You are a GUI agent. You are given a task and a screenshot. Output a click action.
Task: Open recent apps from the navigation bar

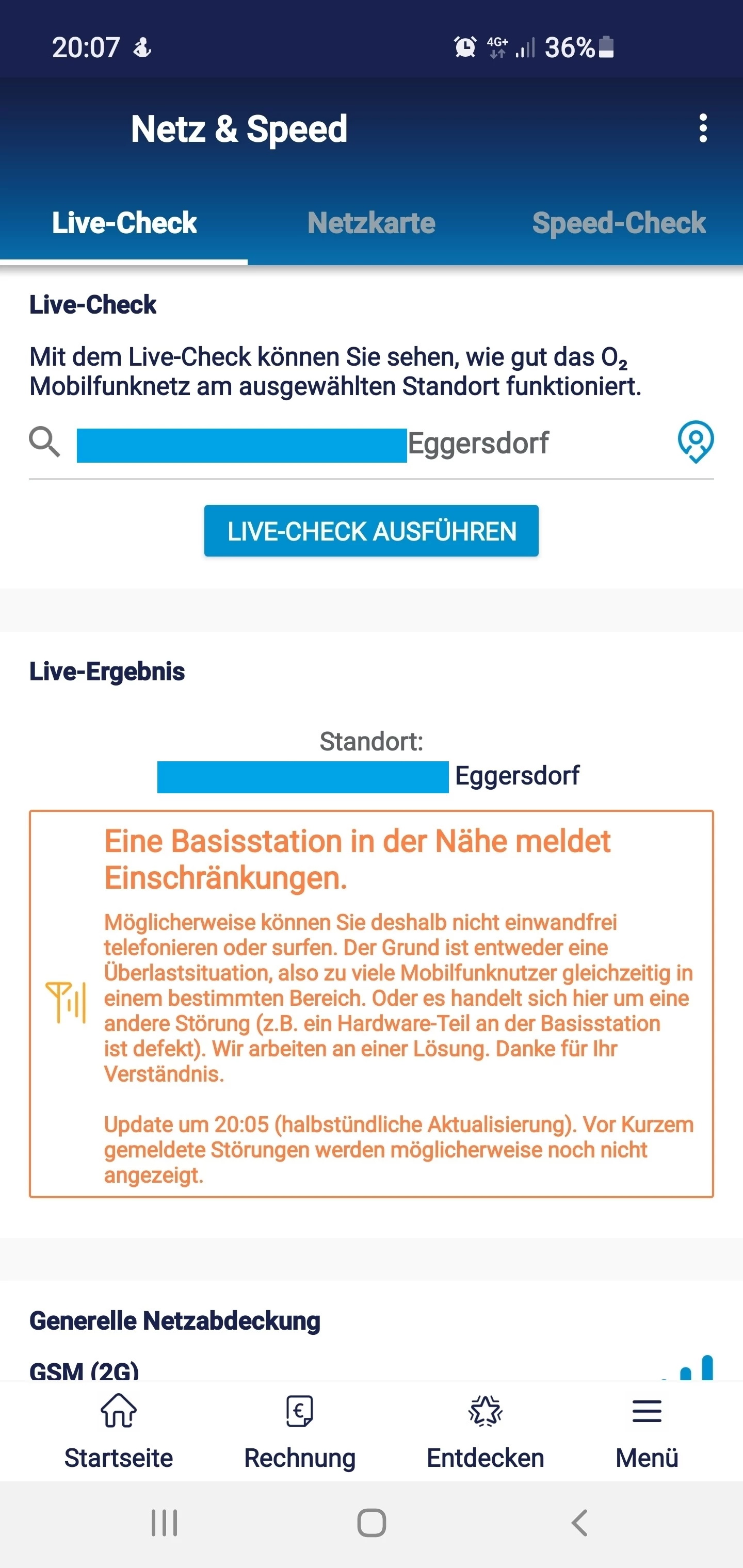(x=164, y=1524)
